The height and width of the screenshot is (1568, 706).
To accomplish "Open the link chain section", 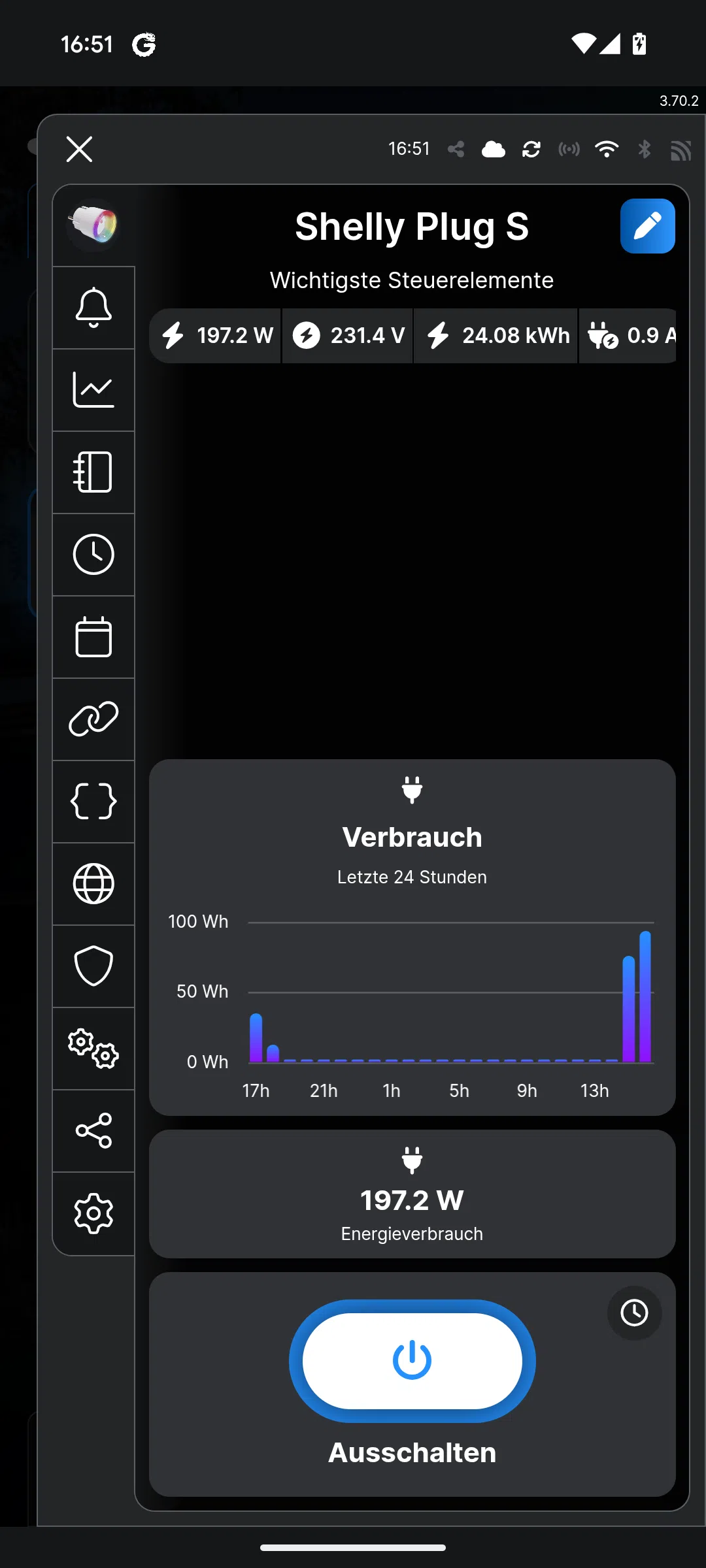I will pos(93,719).
